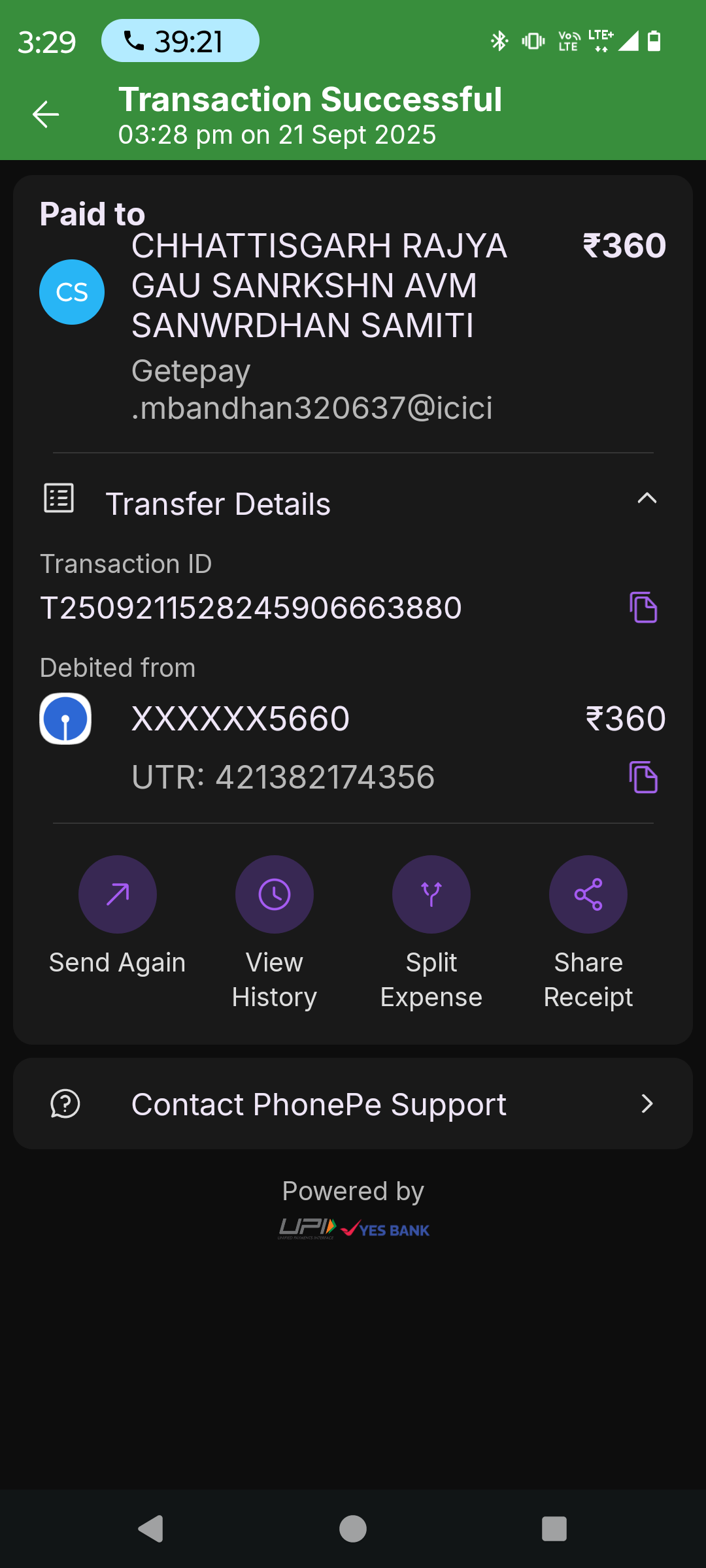Return to the ongoing call chip
Viewport: 706px width, 1568px height.
[180, 41]
